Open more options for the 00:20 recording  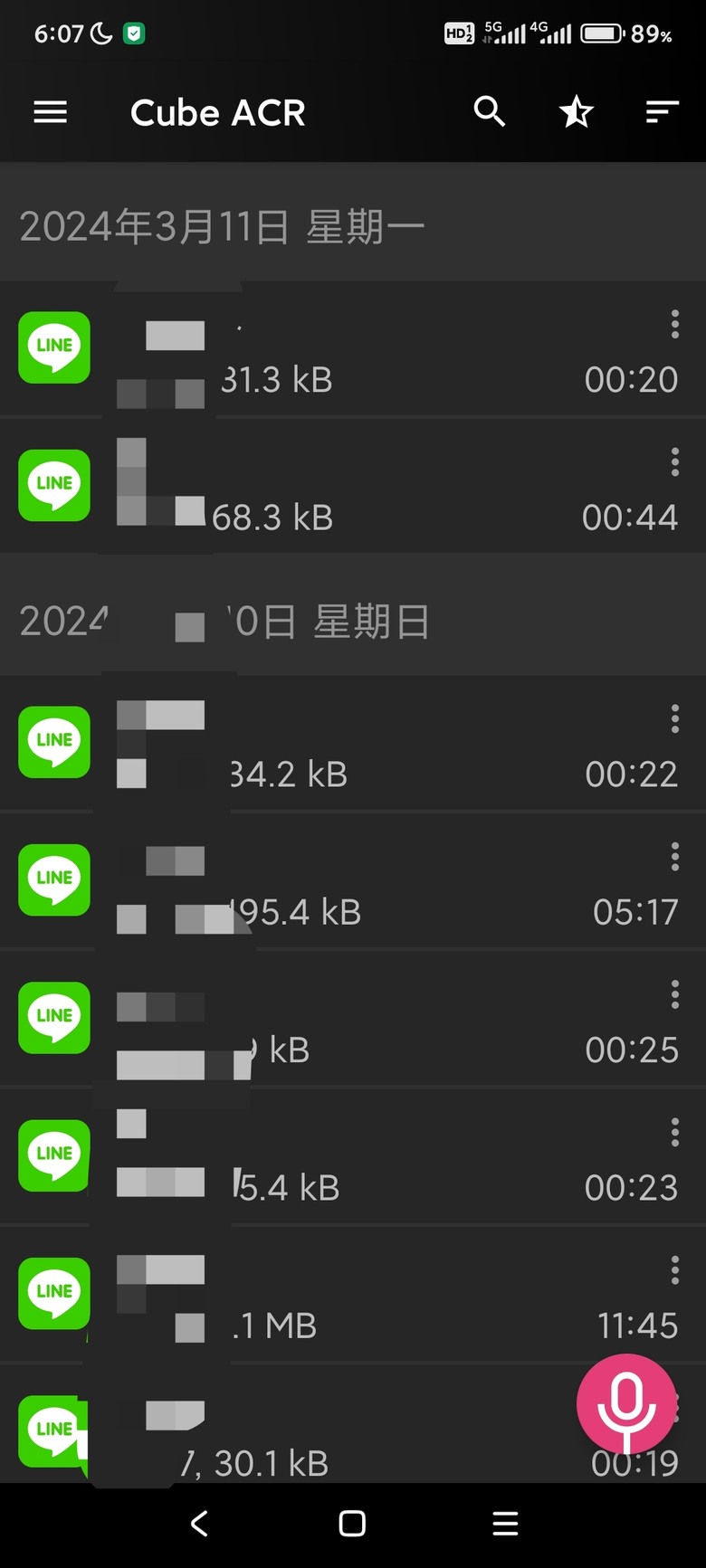click(674, 324)
